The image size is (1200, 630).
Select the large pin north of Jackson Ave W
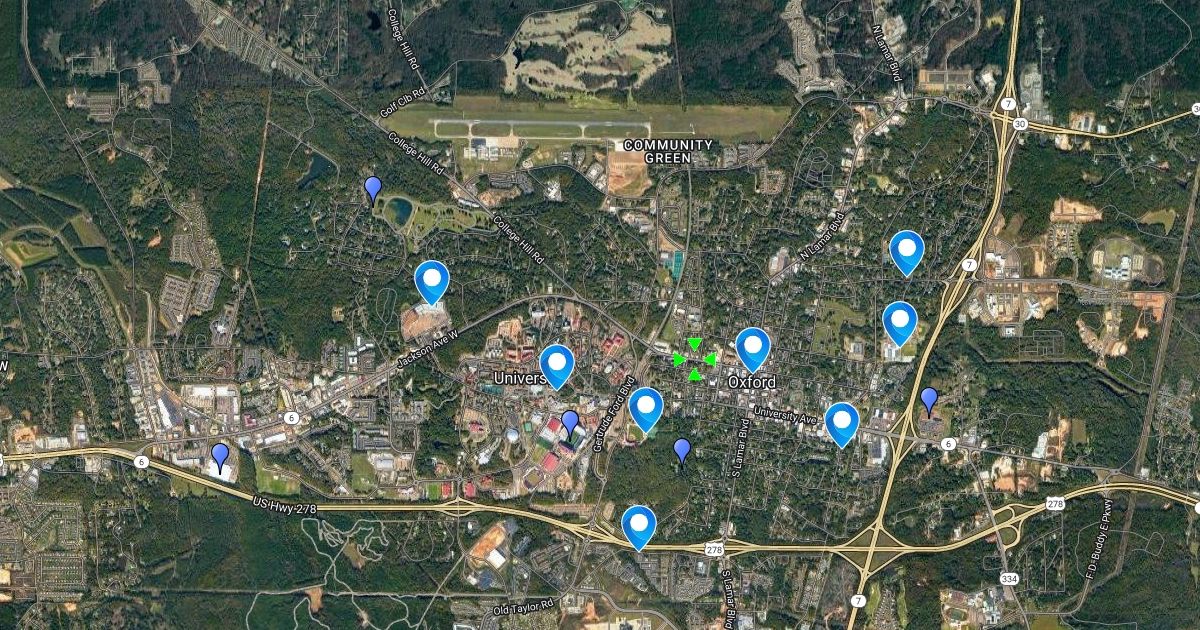coord(432,280)
